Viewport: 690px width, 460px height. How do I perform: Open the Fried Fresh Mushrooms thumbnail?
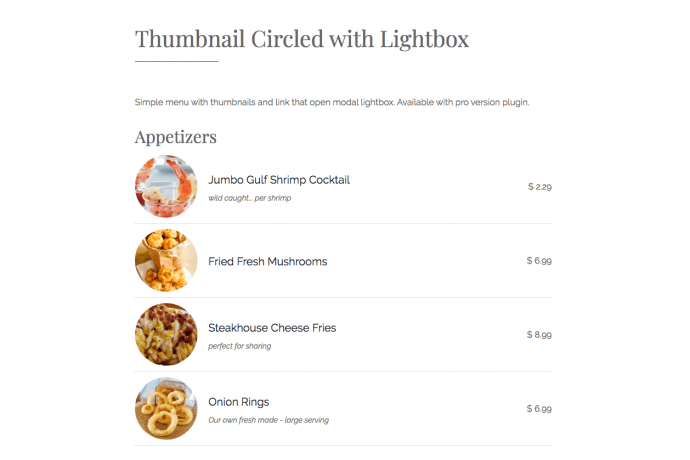pyautogui.click(x=165, y=261)
